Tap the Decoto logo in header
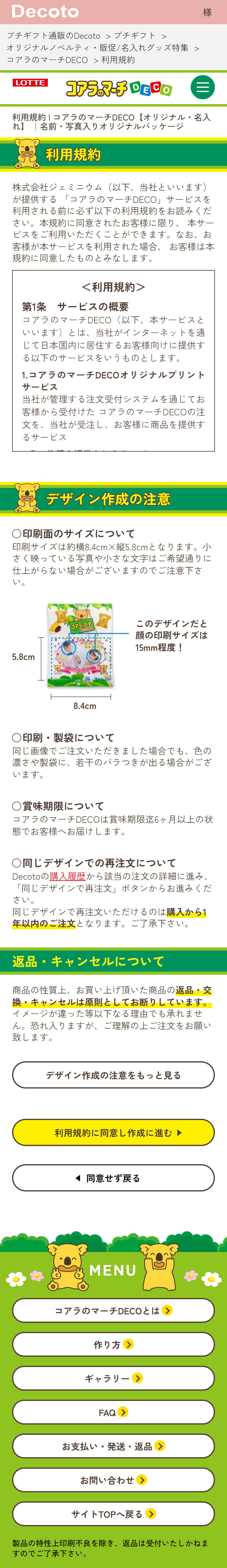The height and width of the screenshot is (1568, 227). [x=45, y=12]
